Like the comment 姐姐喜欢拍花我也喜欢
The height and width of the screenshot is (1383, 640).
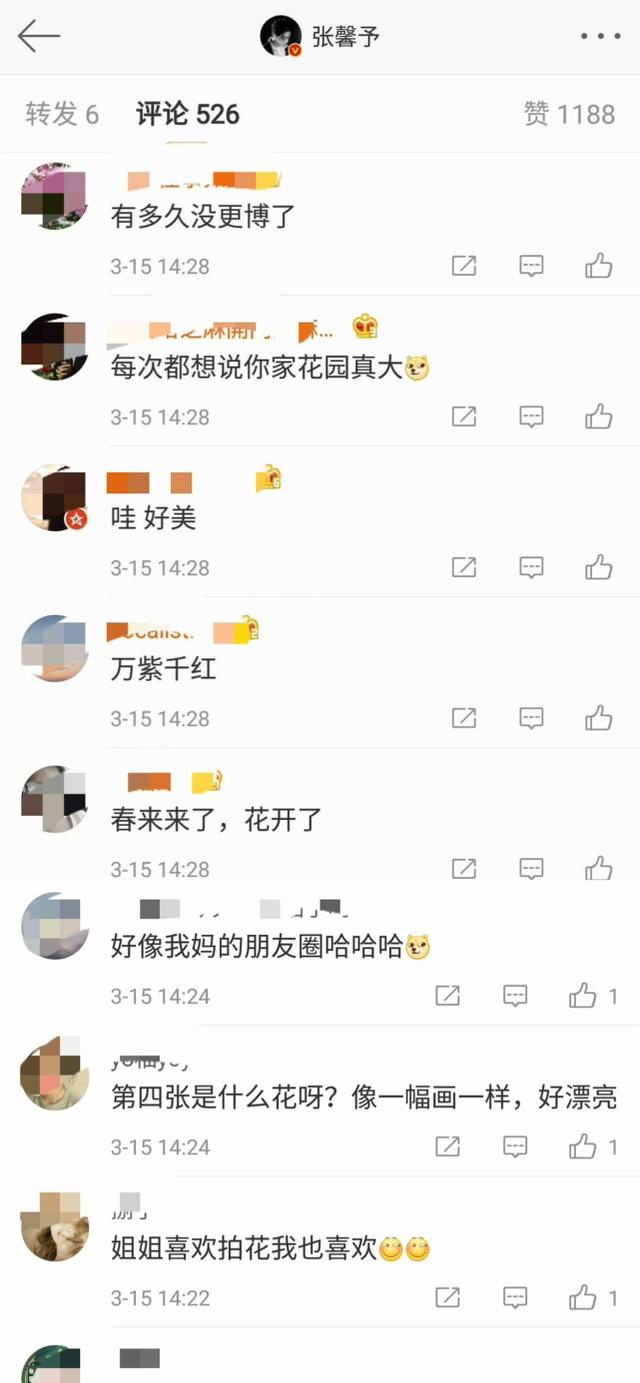[583, 1298]
